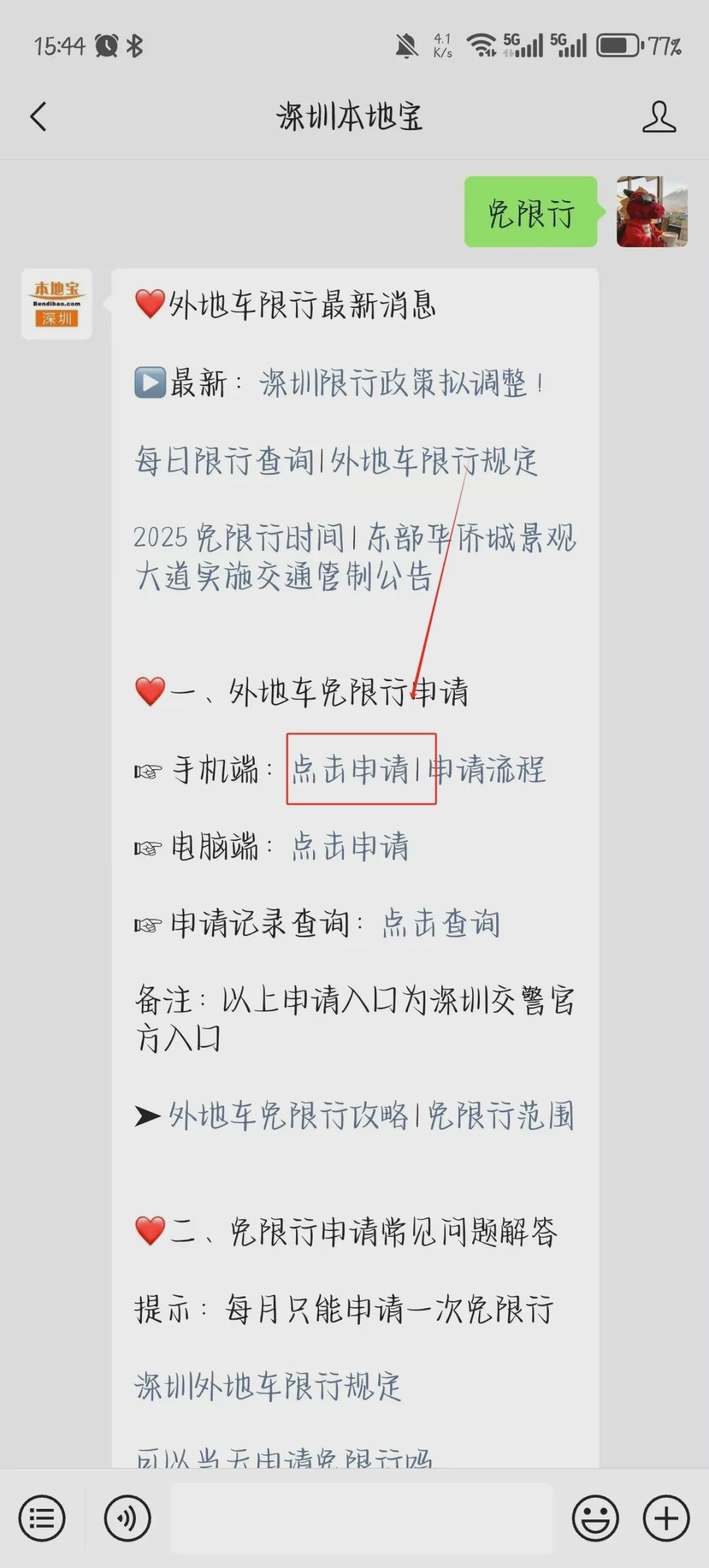The height and width of the screenshot is (1568, 709).
Task: Open the 外地车免限行攻略 link
Action: [288, 1116]
